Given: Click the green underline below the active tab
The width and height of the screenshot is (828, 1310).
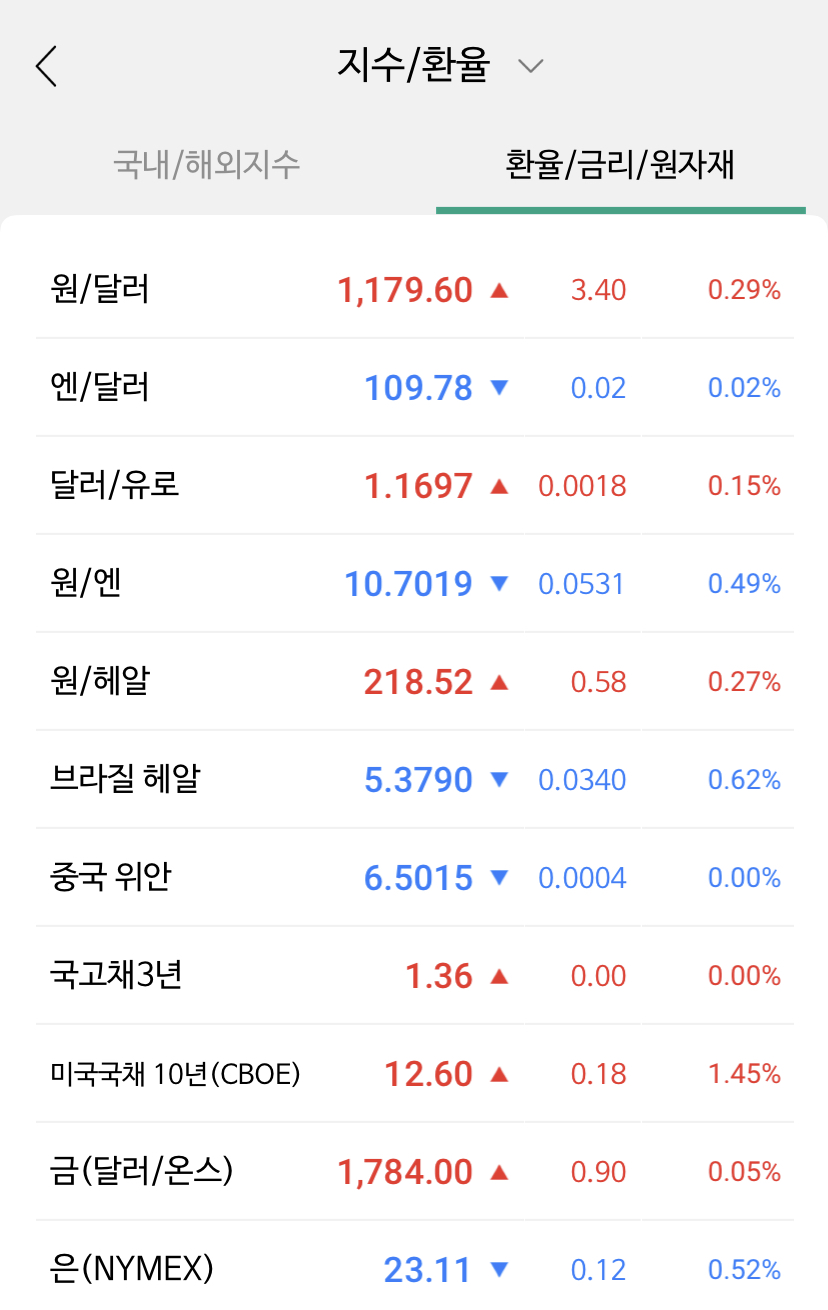Looking at the screenshot, I should point(620,208).
